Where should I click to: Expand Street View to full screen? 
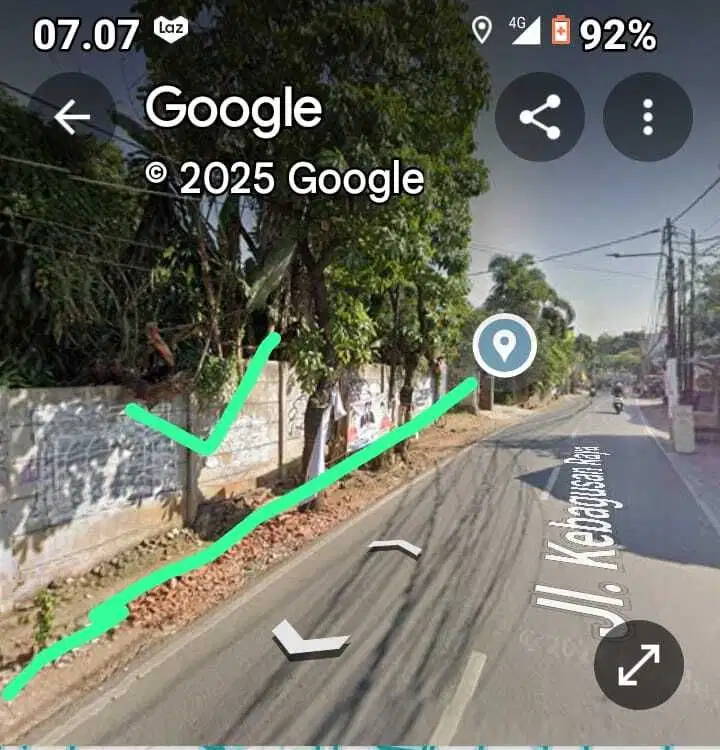coord(638,665)
